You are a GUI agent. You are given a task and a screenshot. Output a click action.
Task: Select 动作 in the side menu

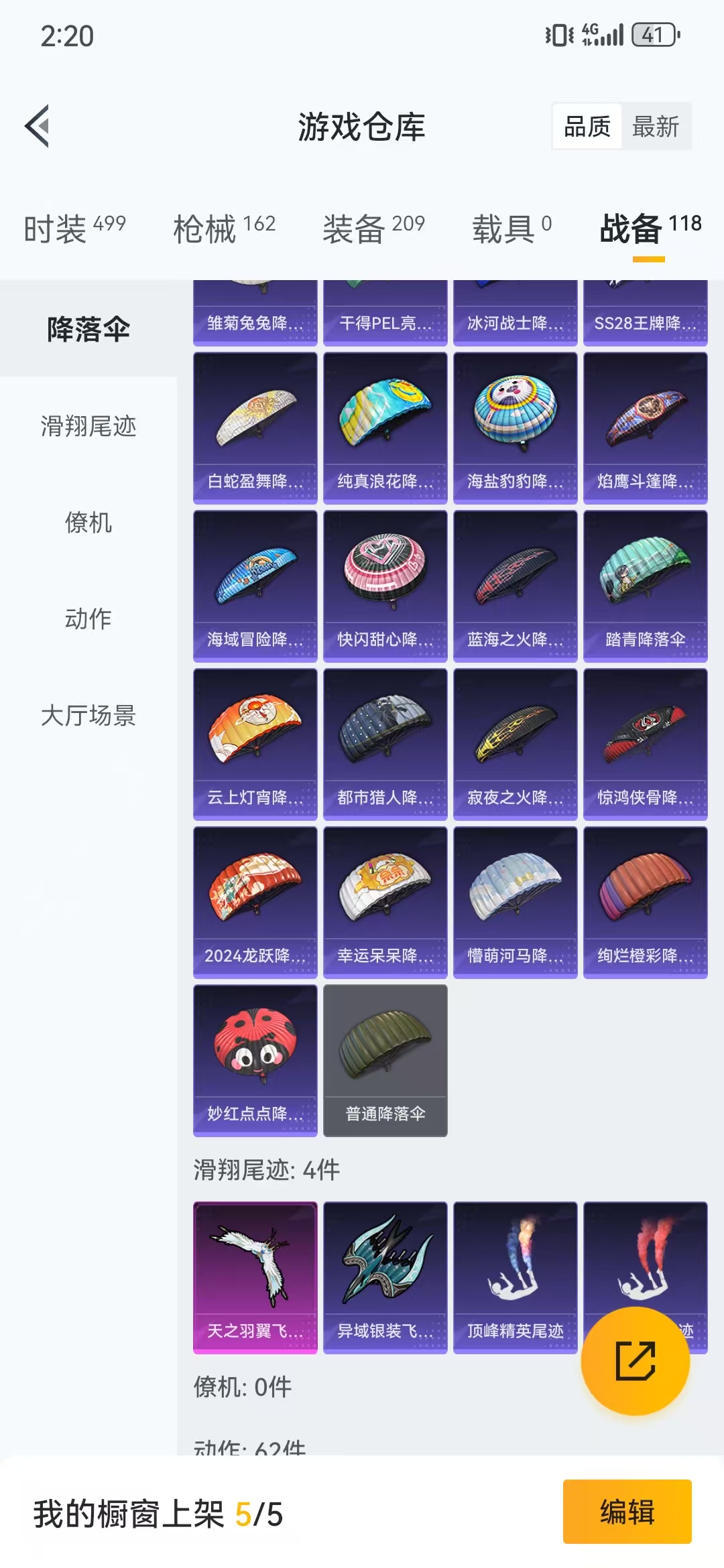pyautogui.click(x=88, y=618)
